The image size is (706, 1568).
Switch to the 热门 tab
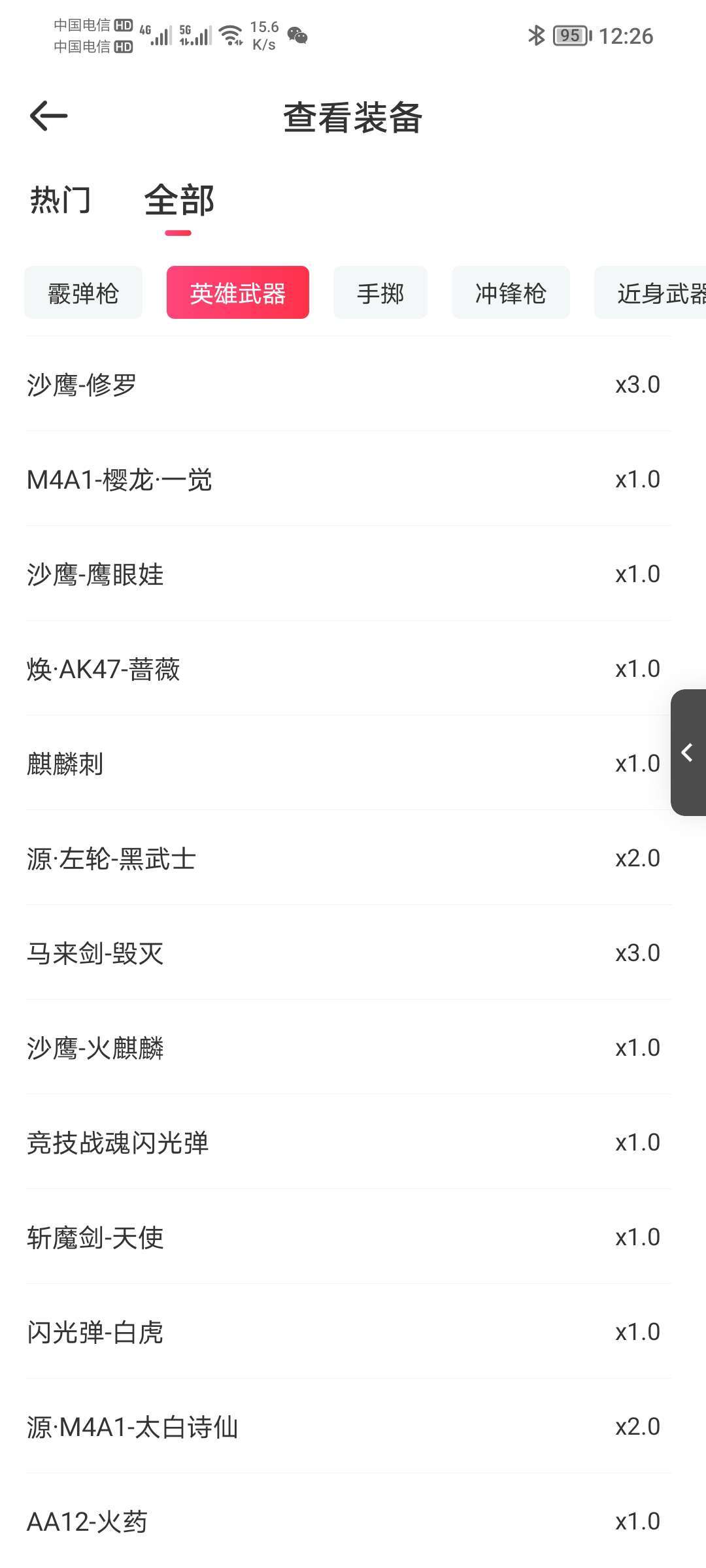[60, 200]
